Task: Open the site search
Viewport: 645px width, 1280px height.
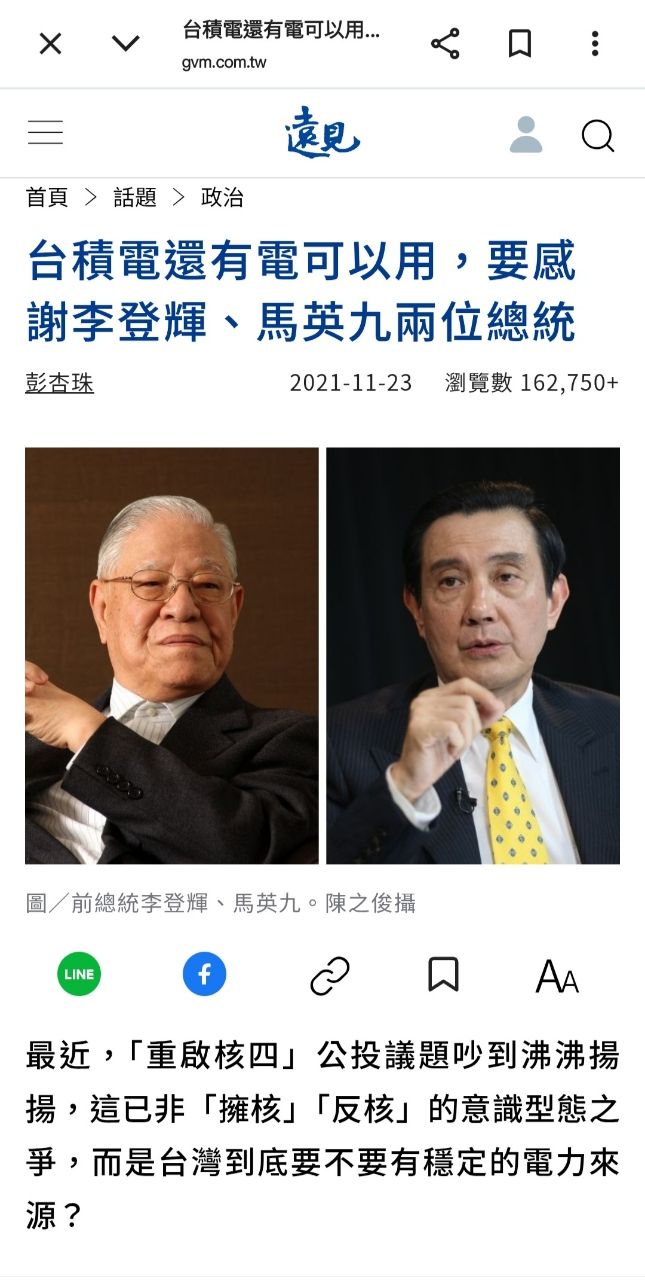Action: 597,135
